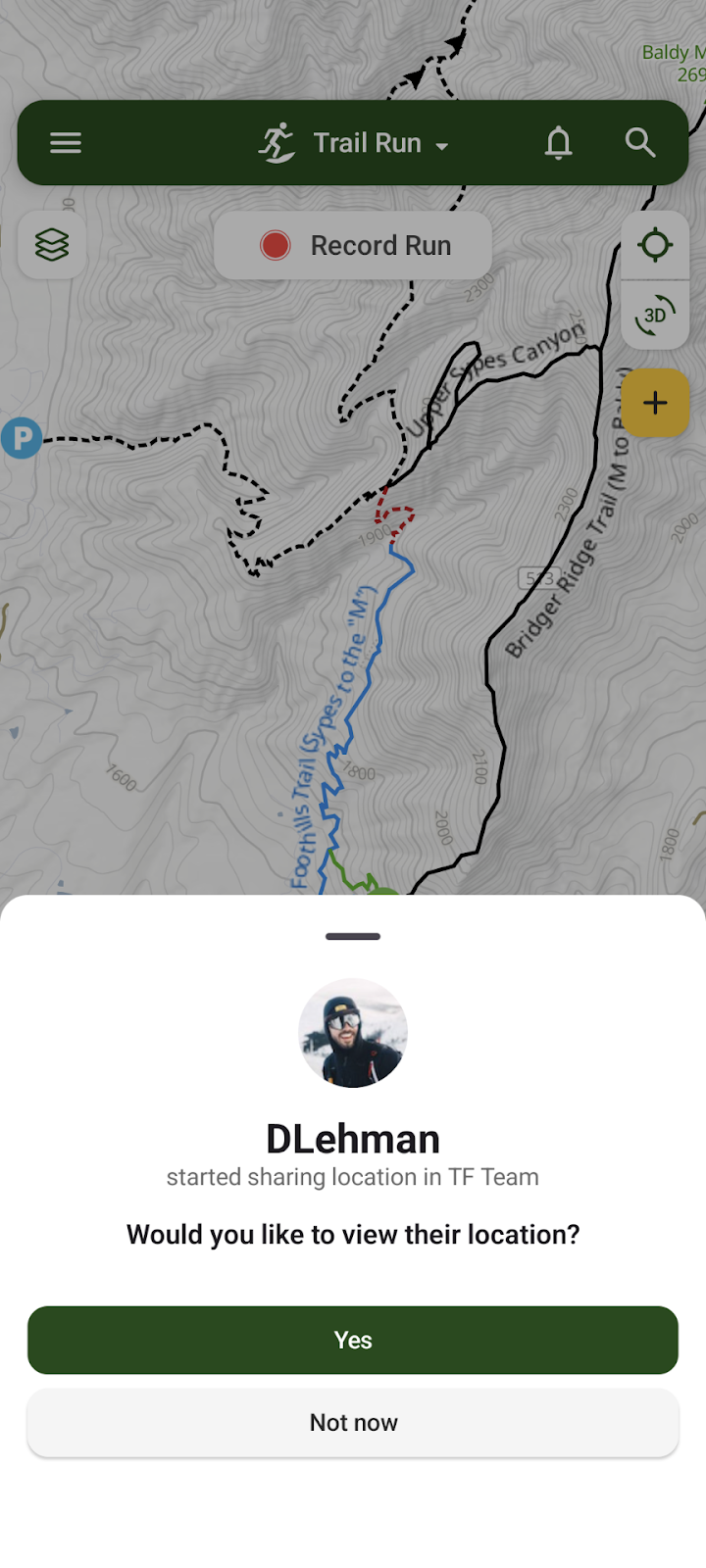Toggle the 3D map view
The image size is (706, 1568).
[x=654, y=315]
